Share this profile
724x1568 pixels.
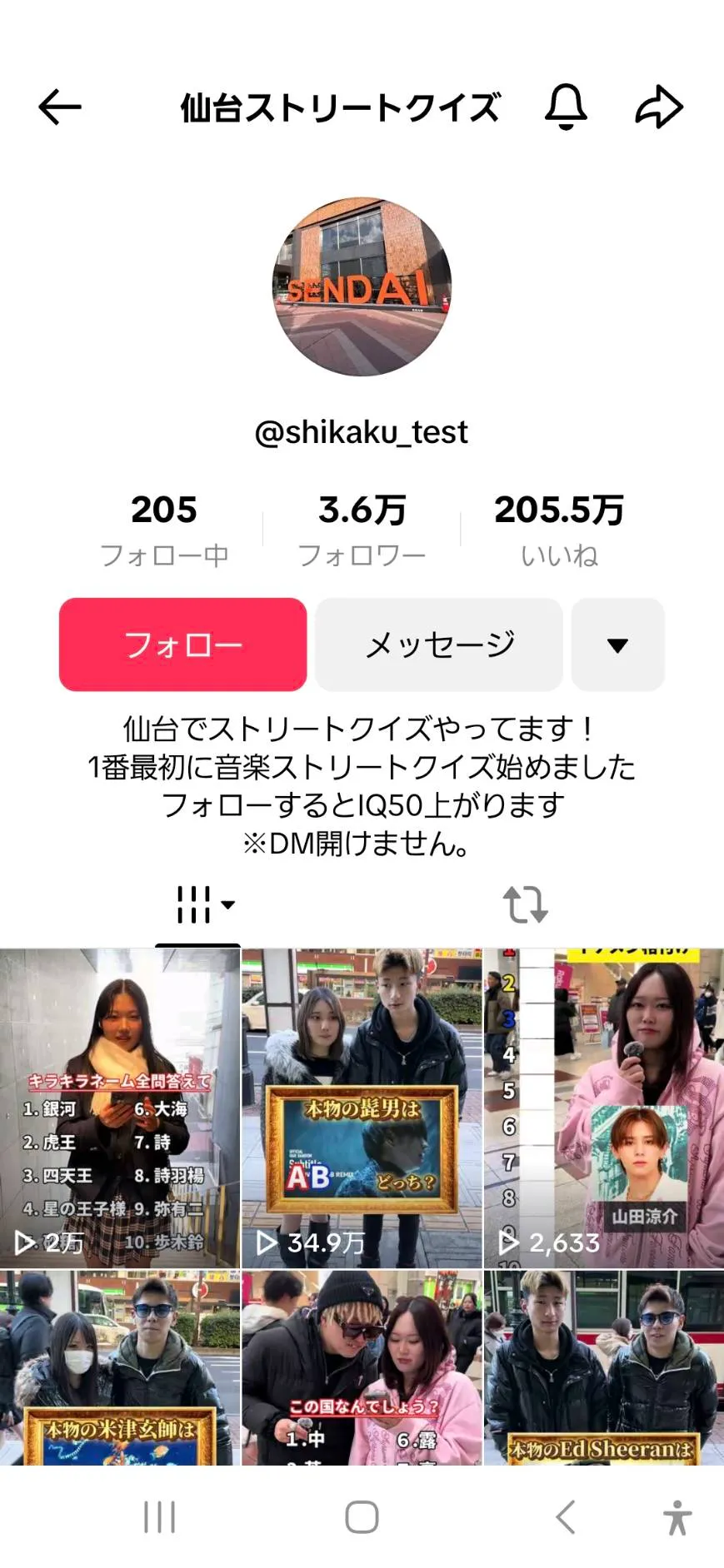coord(659,107)
